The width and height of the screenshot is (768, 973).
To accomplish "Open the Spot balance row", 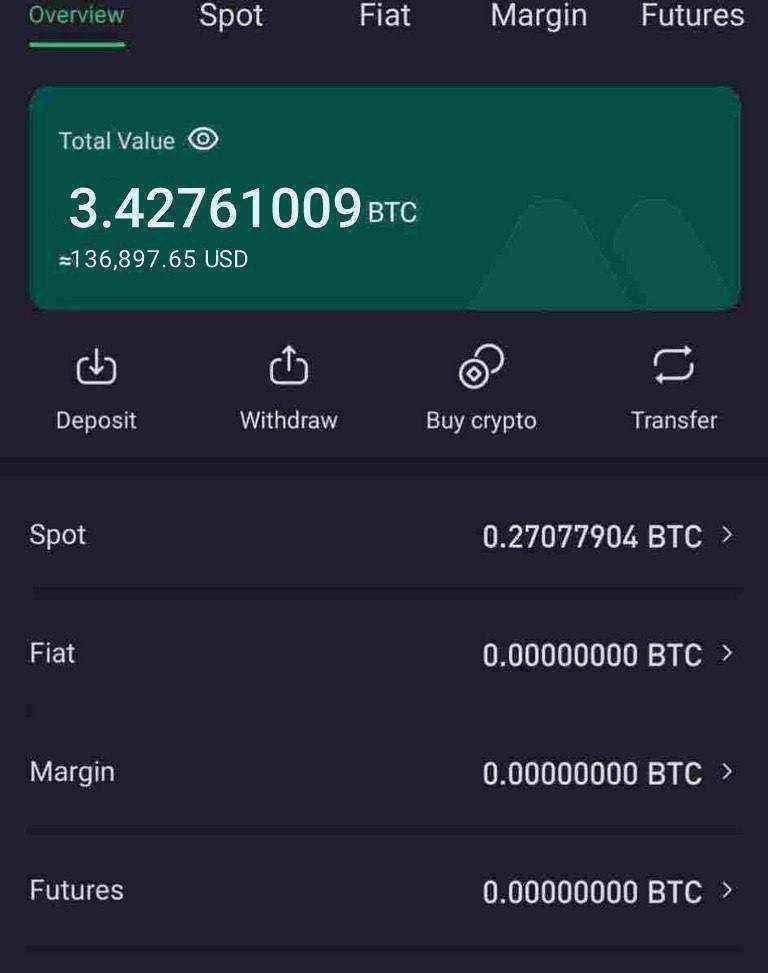I will tap(384, 536).
